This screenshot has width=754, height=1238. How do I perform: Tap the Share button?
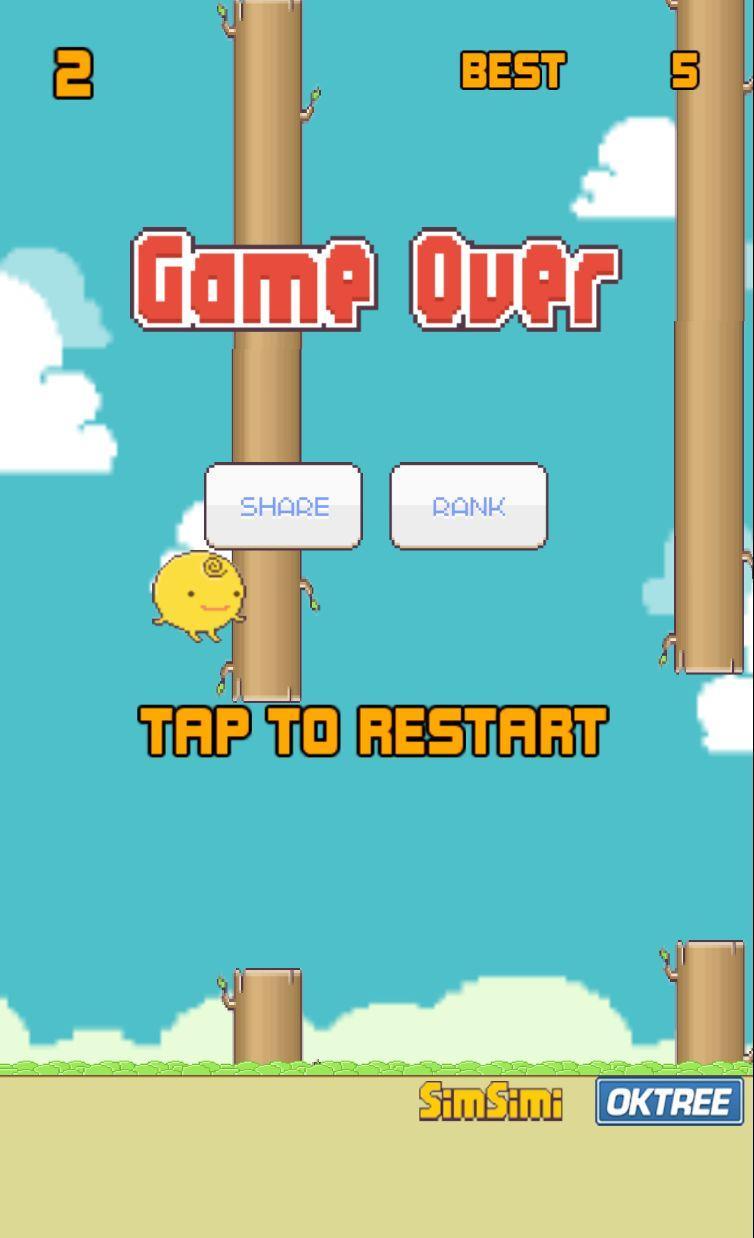point(283,506)
